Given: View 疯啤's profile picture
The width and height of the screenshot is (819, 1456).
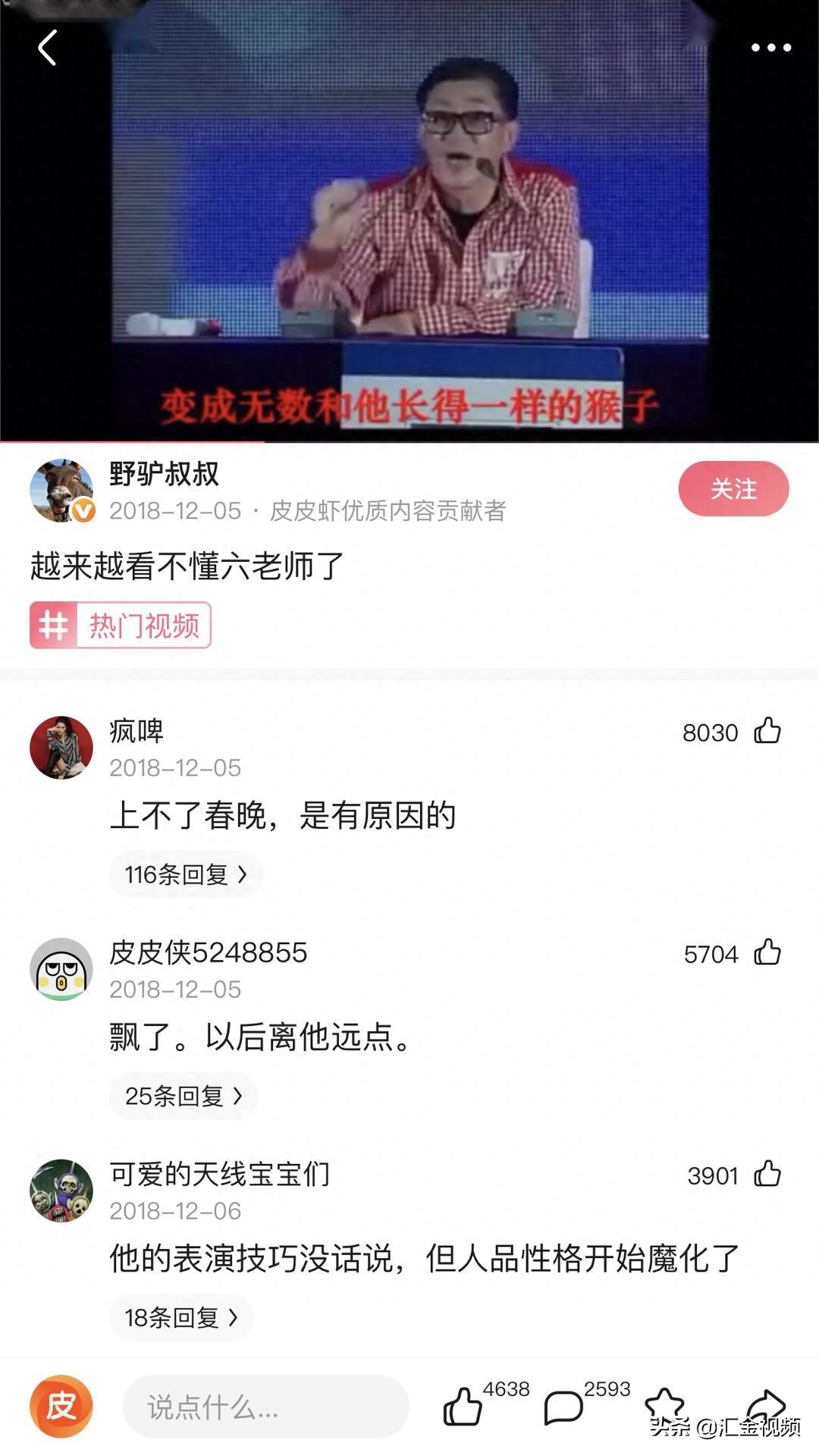Looking at the screenshot, I should 61,748.
